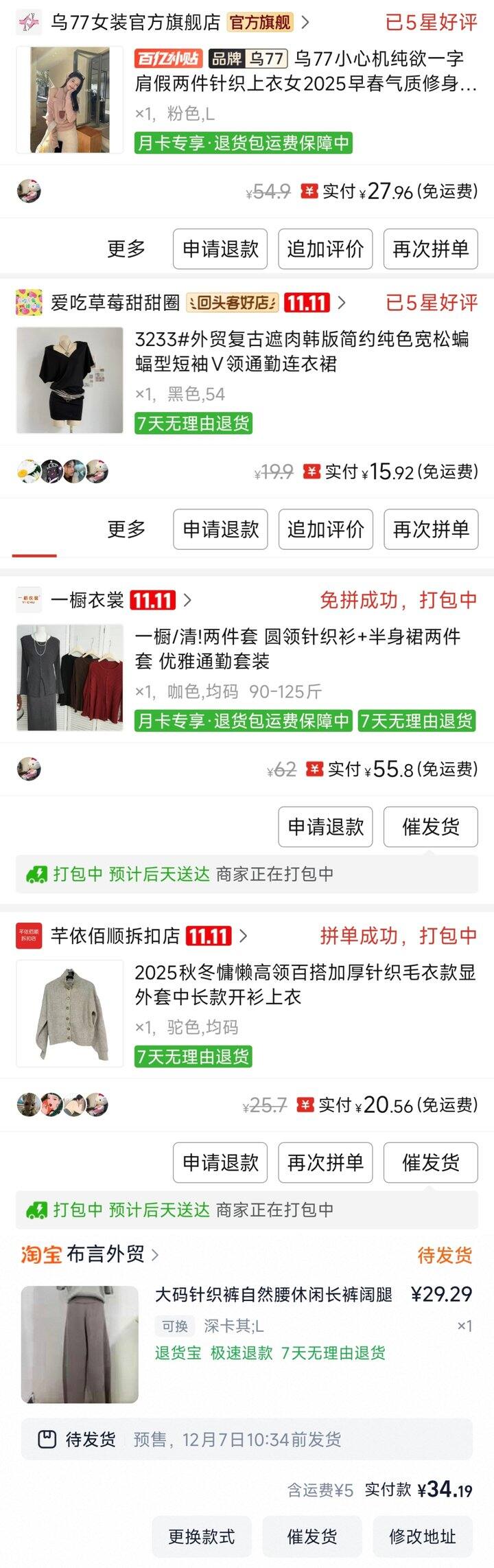Modify delivery address for knit pants order
The image size is (494, 1568).
point(422,1536)
